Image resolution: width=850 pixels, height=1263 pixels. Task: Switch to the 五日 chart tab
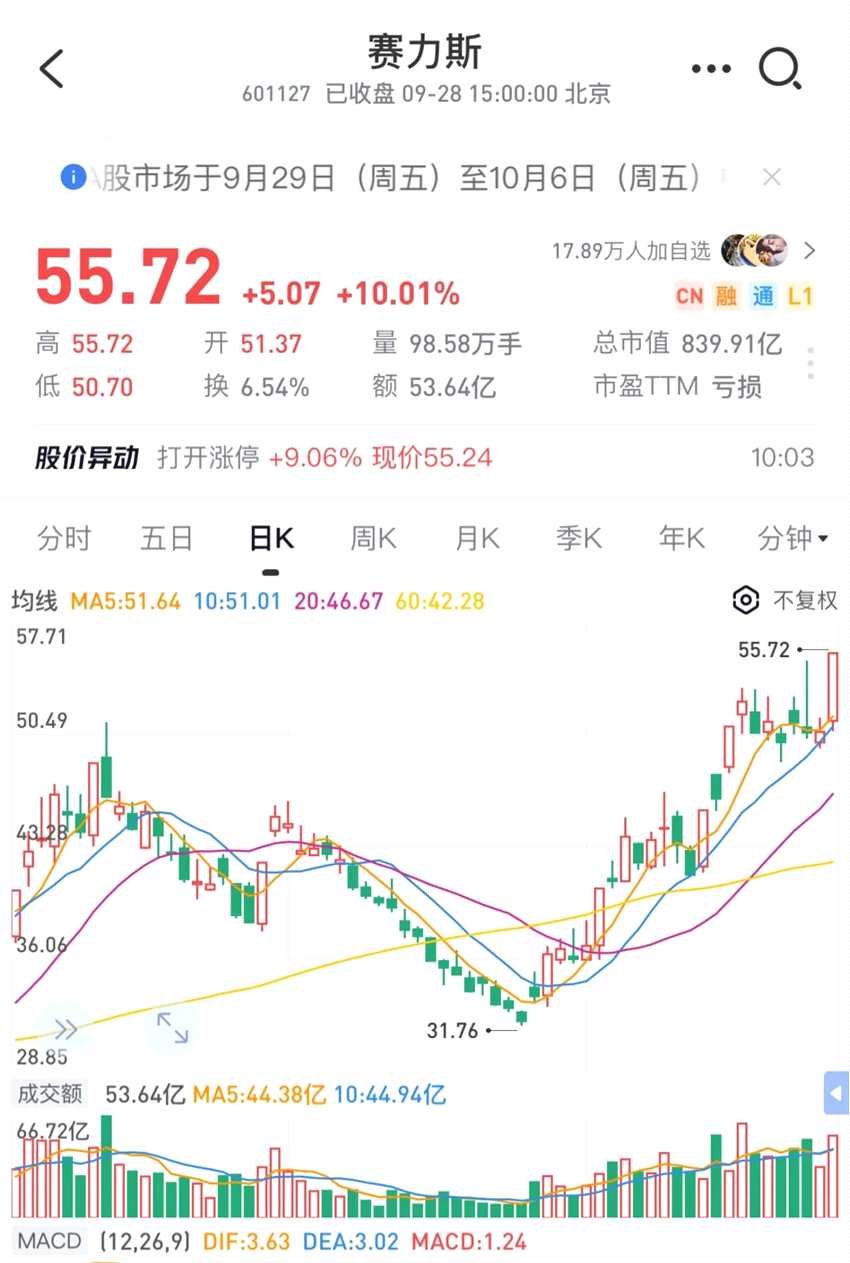pyautogui.click(x=166, y=539)
